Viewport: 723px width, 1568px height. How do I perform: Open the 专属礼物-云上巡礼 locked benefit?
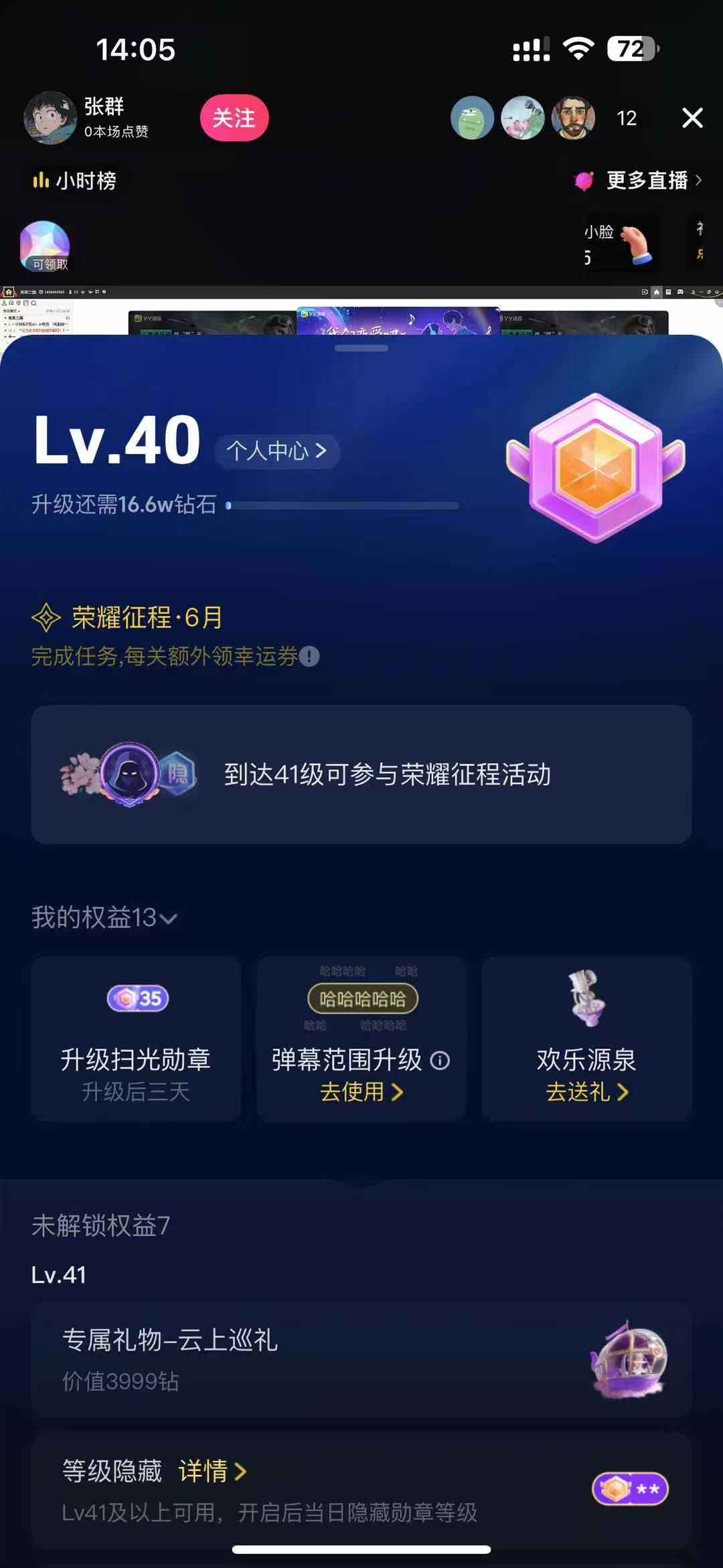pyautogui.click(x=361, y=1360)
